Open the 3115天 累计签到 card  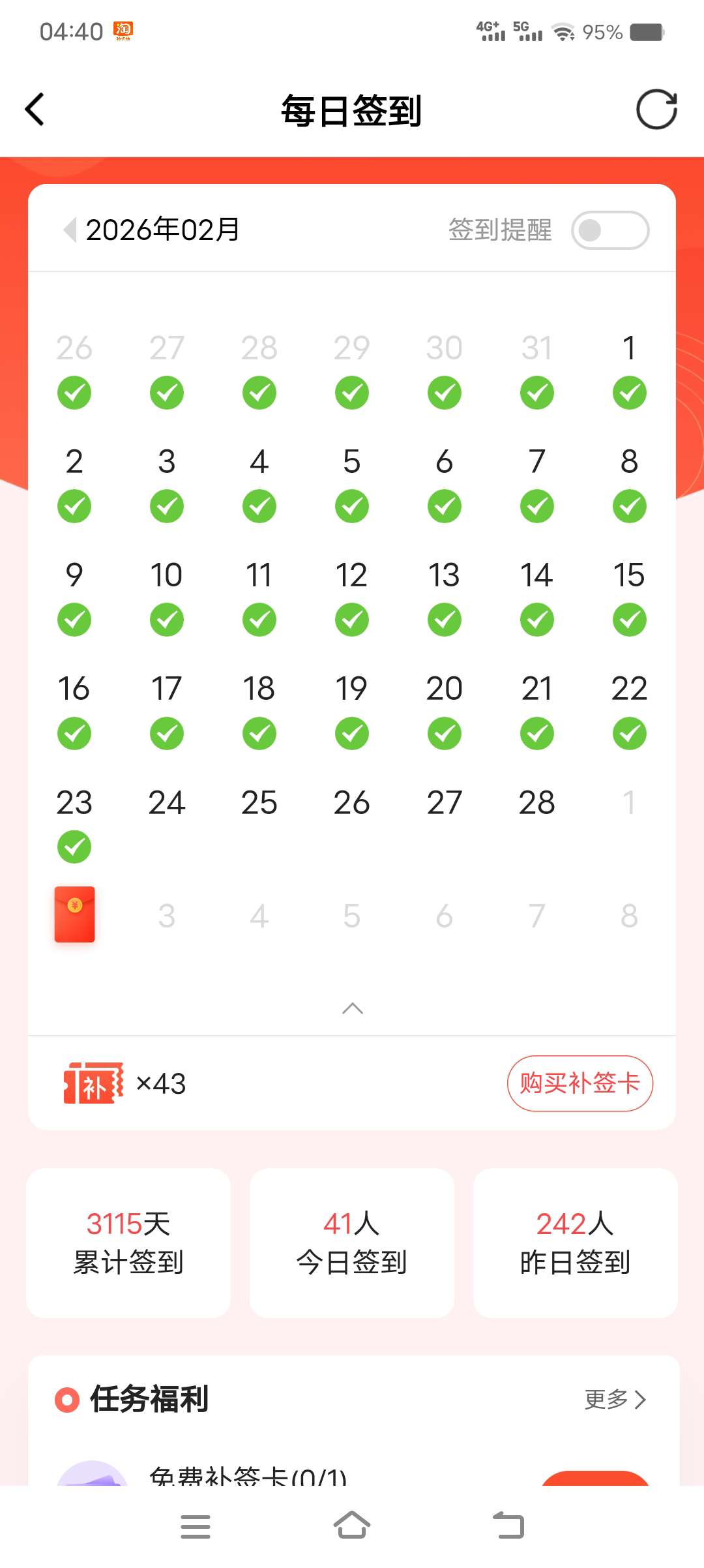(x=128, y=1243)
